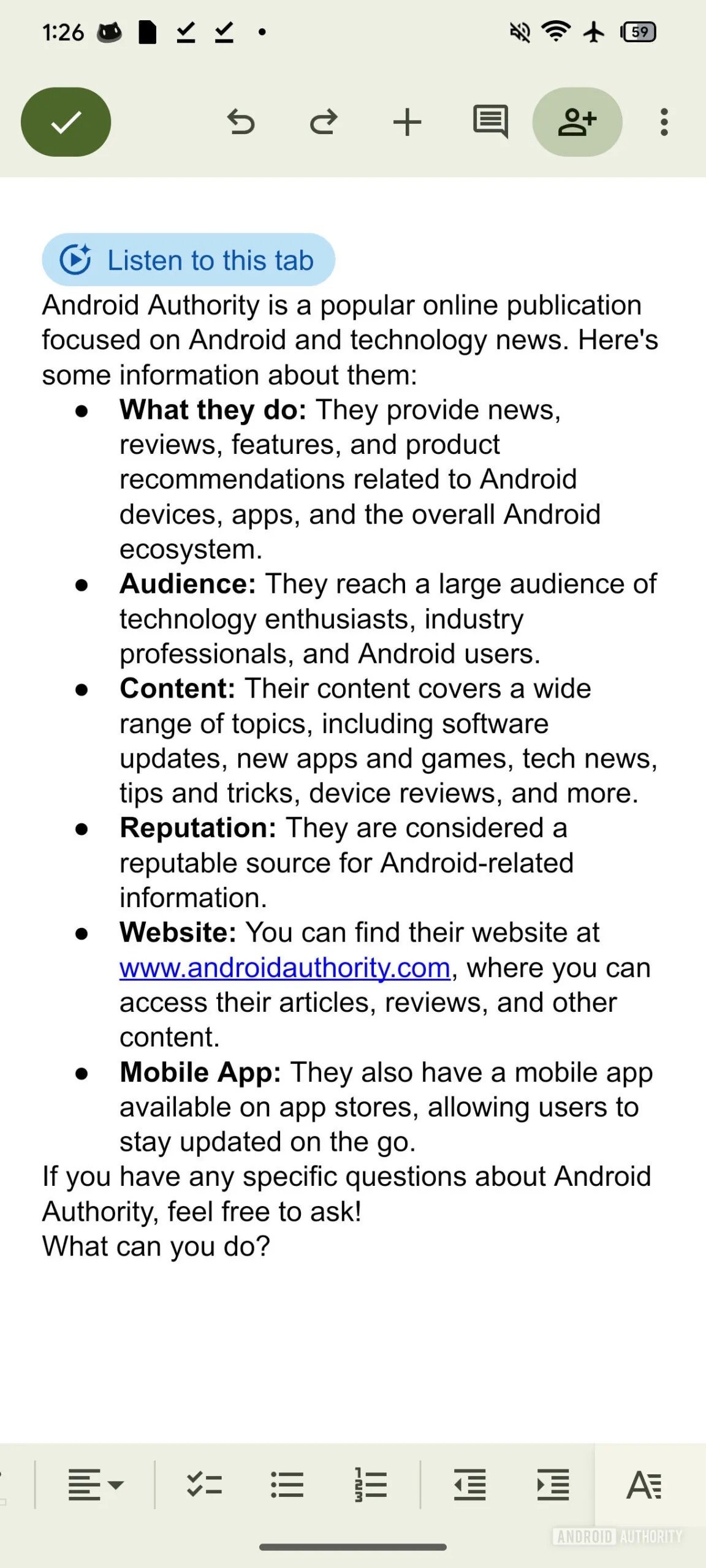Open the text formatting options
Image resolution: width=706 pixels, height=1568 pixels.
click(x=643, y=1485)
